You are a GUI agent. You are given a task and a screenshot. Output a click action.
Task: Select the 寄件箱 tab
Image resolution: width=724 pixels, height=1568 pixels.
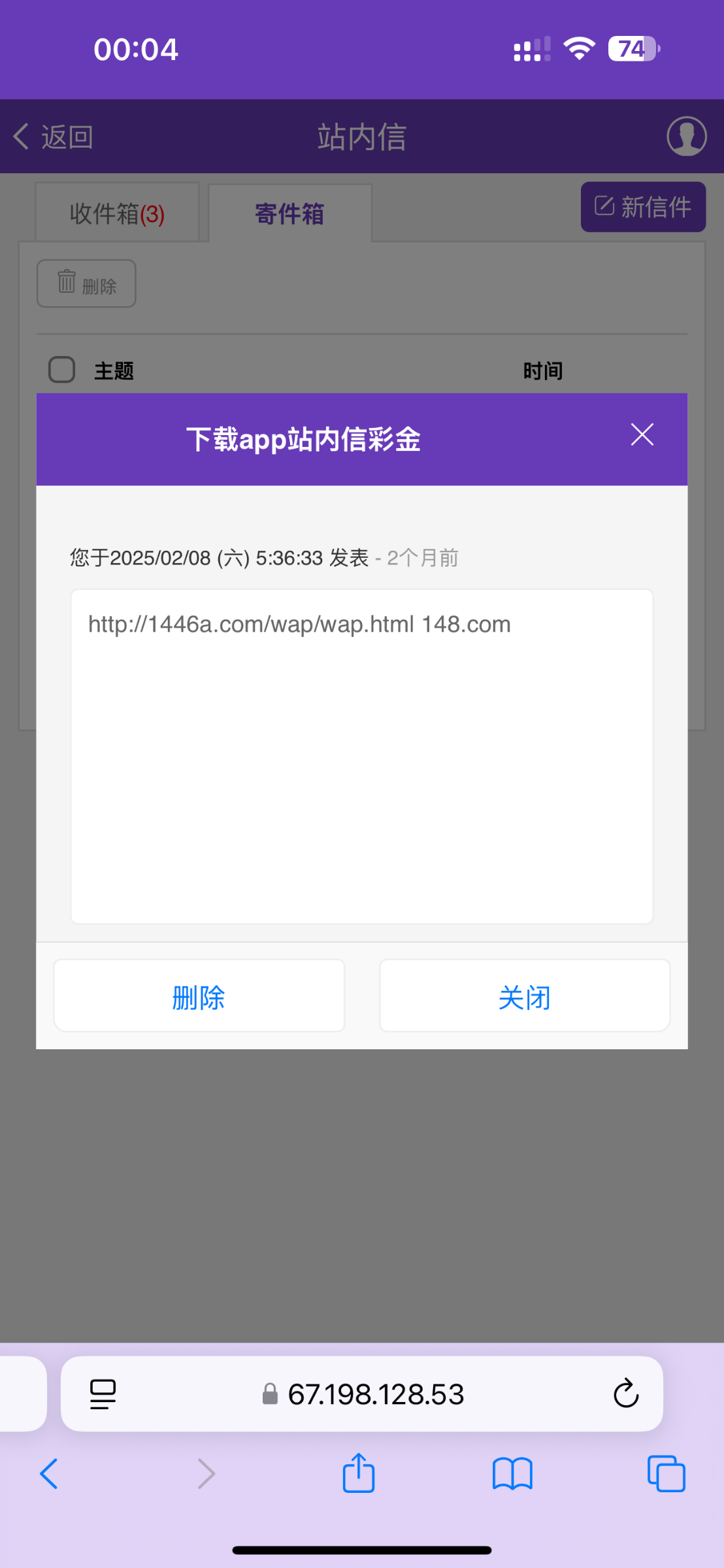click(289, 214)
